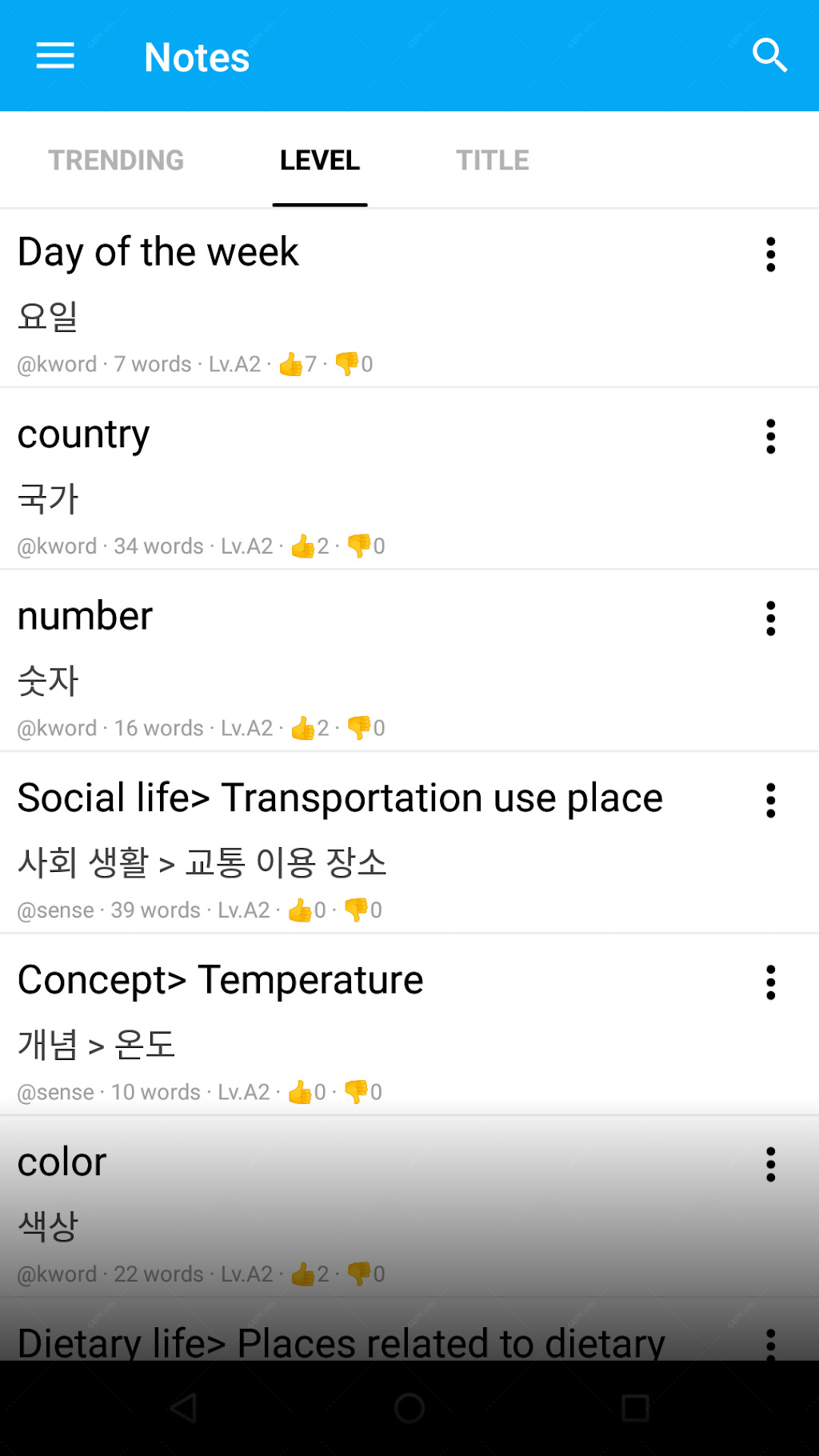Open options for Concept> Temperature

771,982
